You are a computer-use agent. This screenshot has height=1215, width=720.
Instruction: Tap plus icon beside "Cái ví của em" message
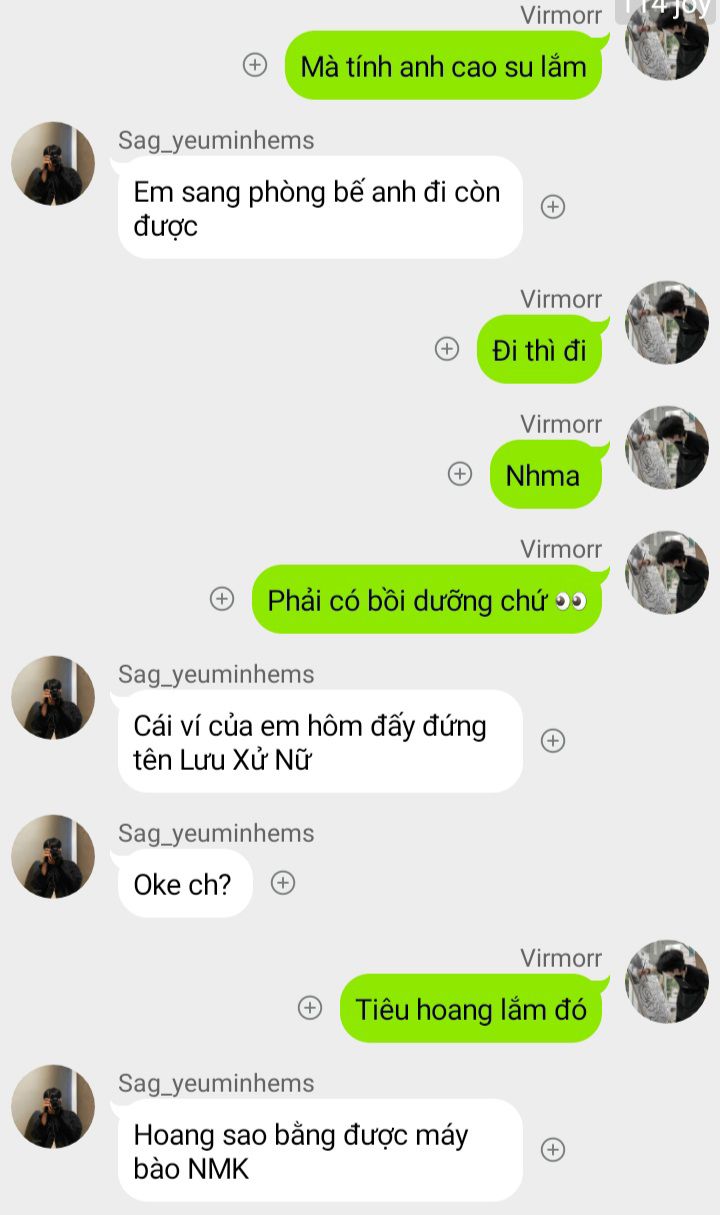(553, 741)
